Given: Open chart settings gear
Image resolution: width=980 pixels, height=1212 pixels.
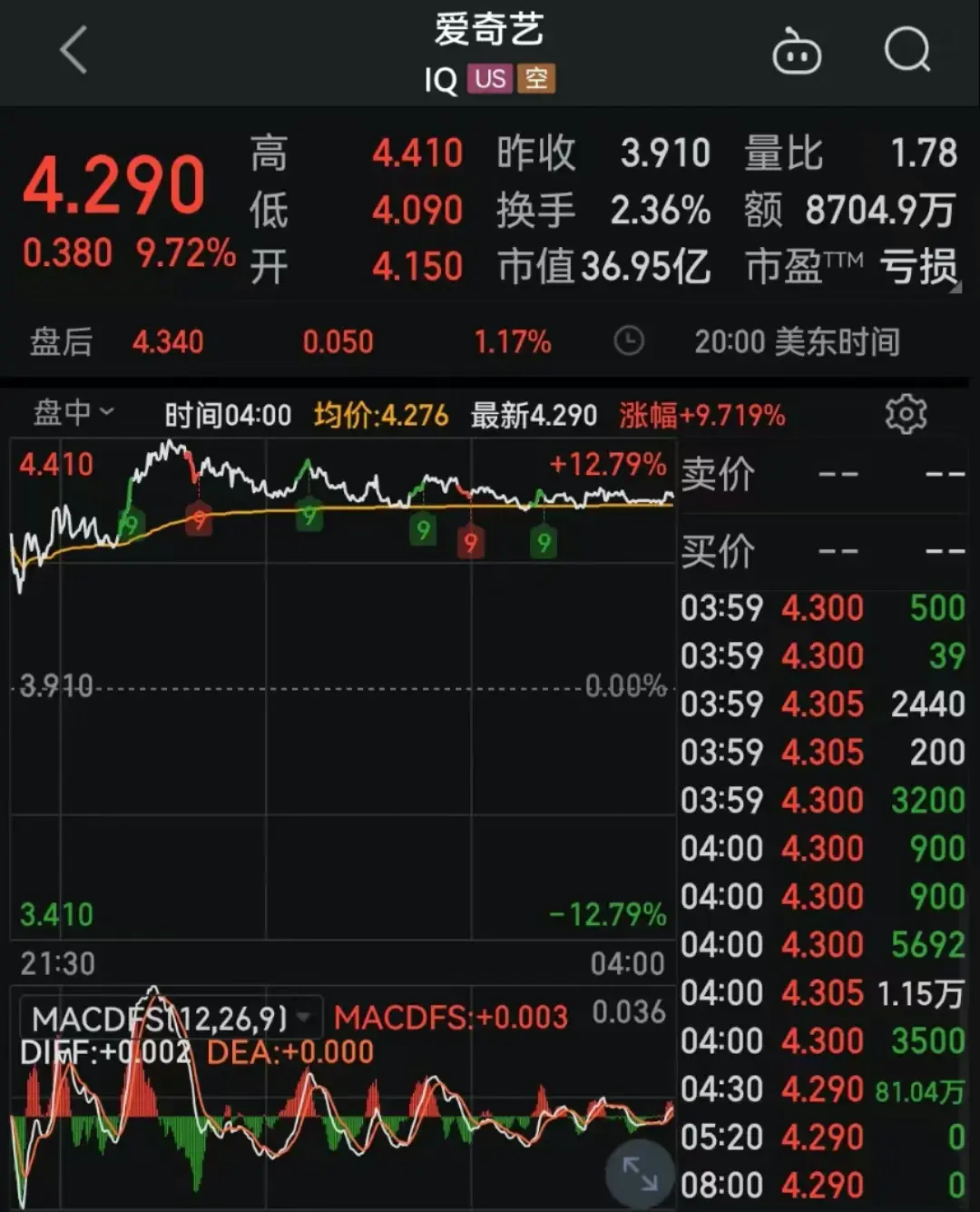Looking at the screenshot, I should 905,414.
